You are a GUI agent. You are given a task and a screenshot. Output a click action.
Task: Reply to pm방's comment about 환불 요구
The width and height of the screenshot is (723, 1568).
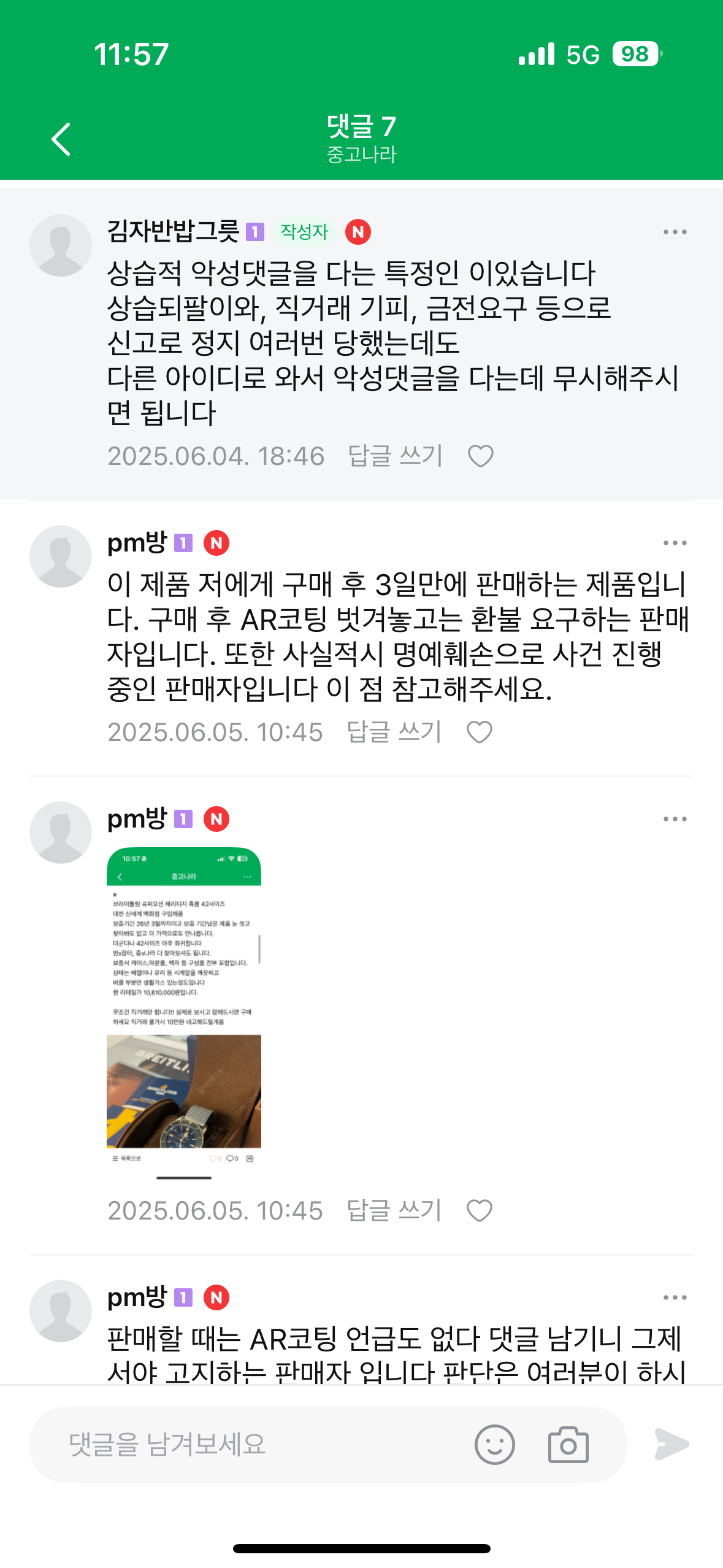(x=394, y=732)
